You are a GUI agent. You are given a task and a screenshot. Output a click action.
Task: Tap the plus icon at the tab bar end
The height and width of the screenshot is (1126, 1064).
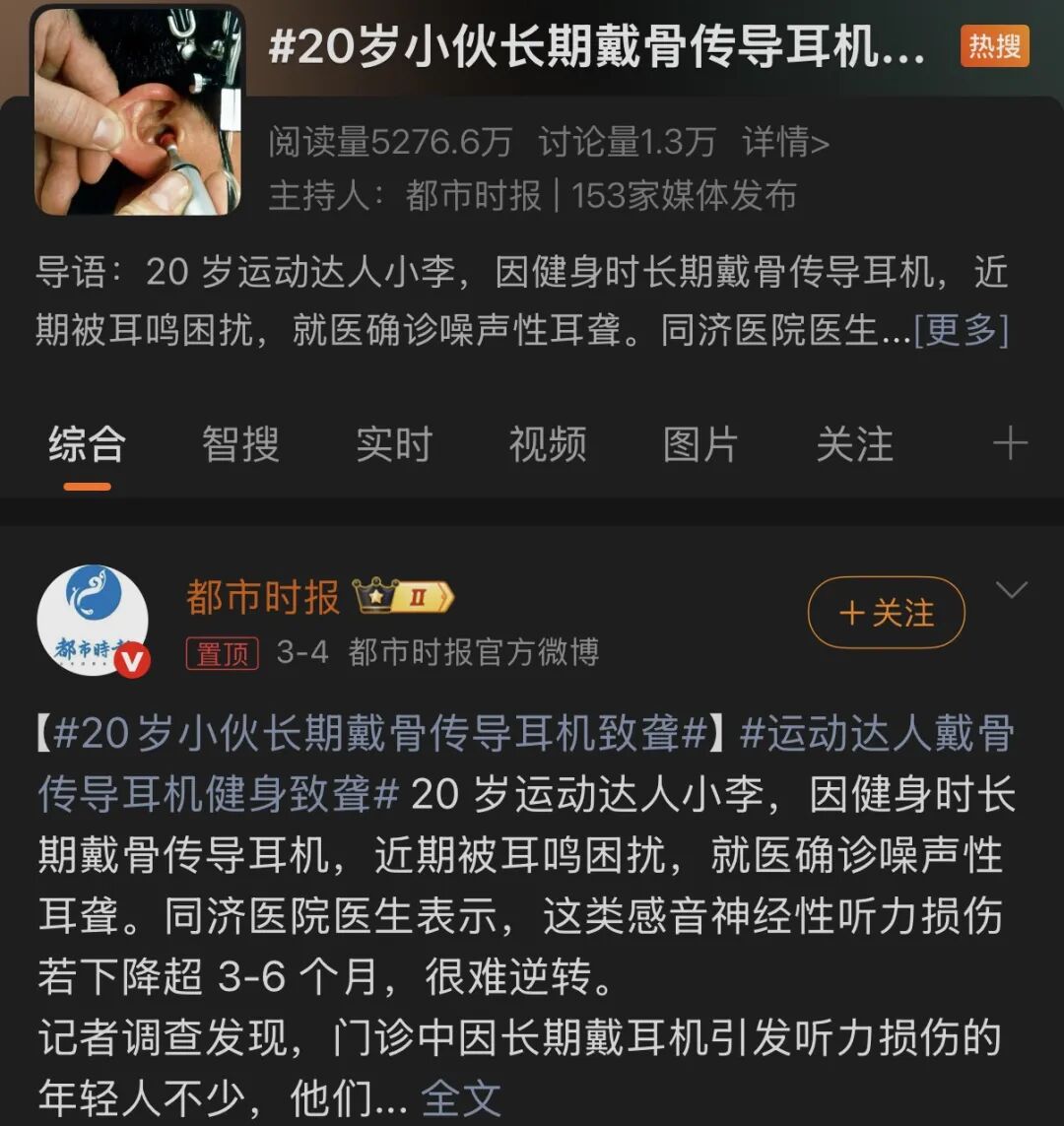(x=1009, y=444)
